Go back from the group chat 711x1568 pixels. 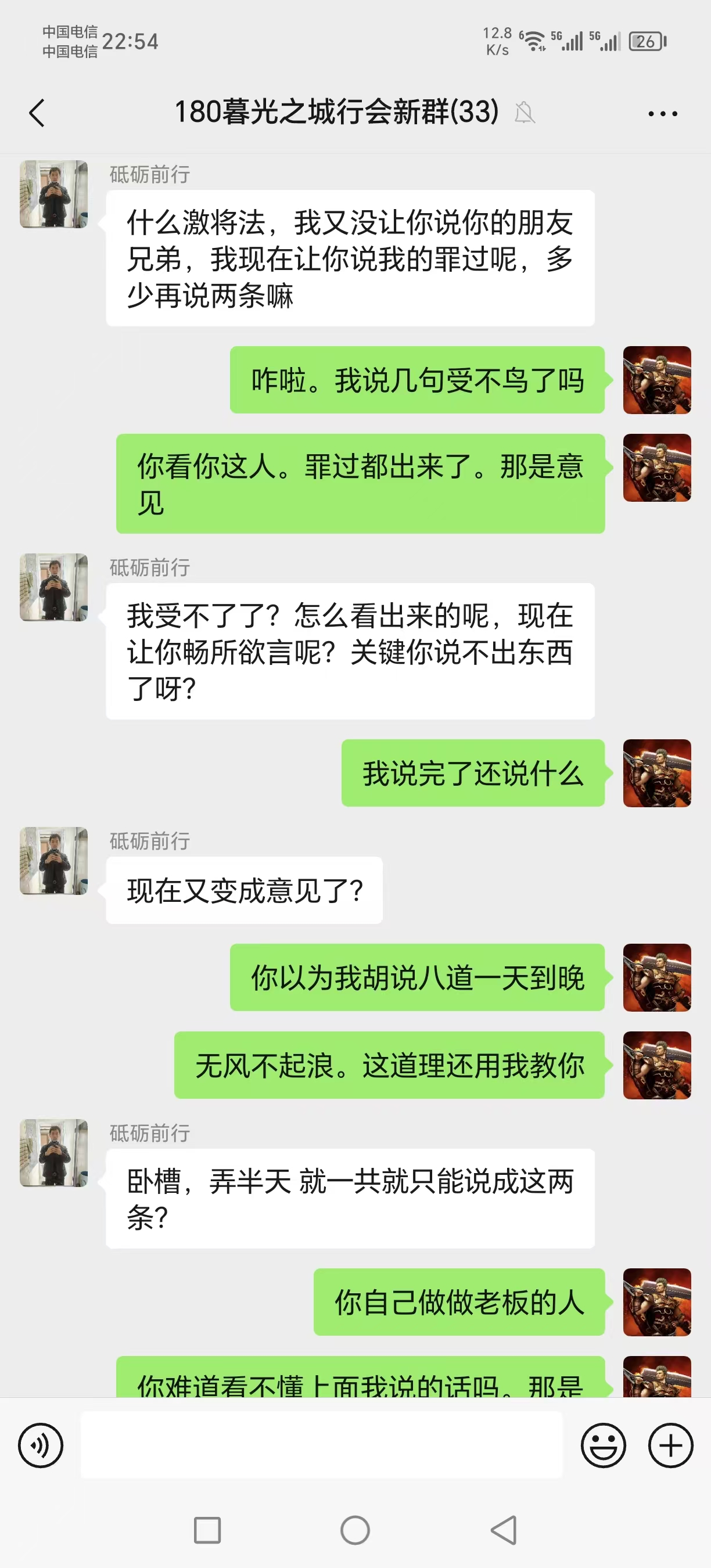click(37, 113)
